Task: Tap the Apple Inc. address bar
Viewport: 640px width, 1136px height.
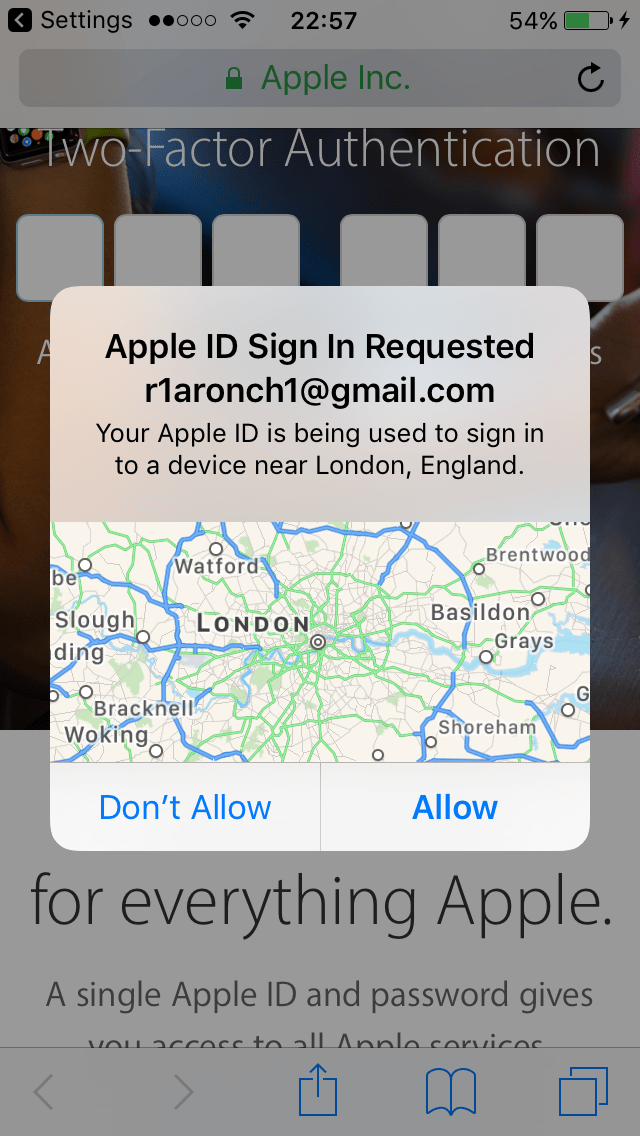Action: (x=320, y=78)
